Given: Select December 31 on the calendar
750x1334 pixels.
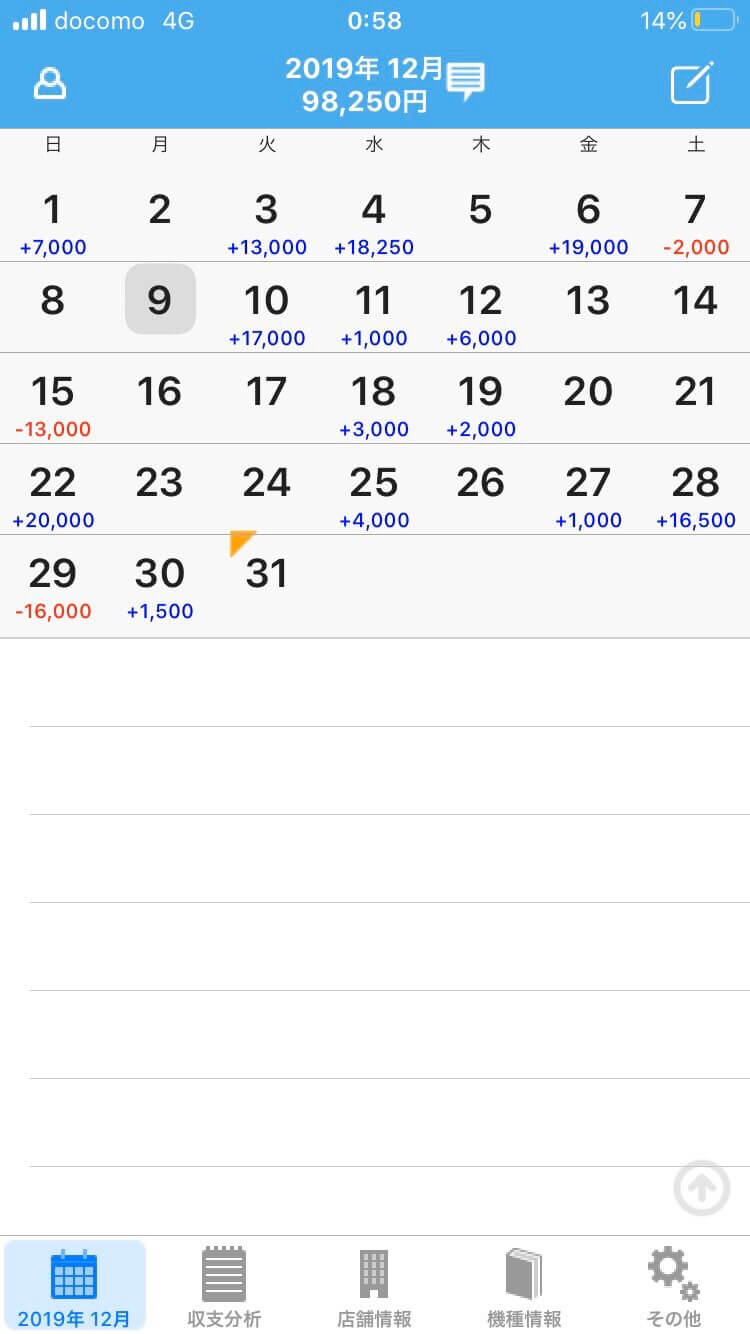Looking at the screenshot, I should (x=266, y=578).
